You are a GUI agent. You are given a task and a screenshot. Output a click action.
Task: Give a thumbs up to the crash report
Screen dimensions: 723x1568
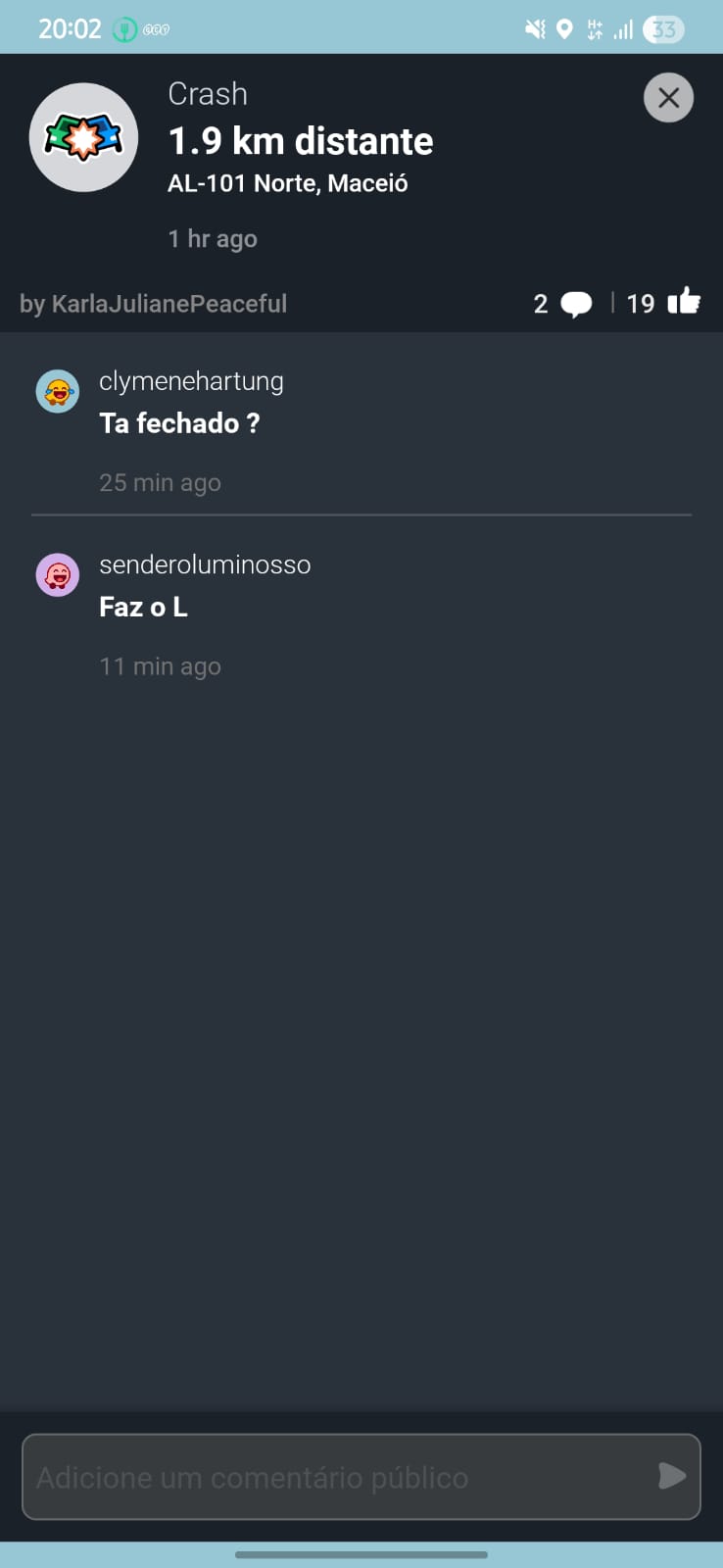tap(684, 302)
